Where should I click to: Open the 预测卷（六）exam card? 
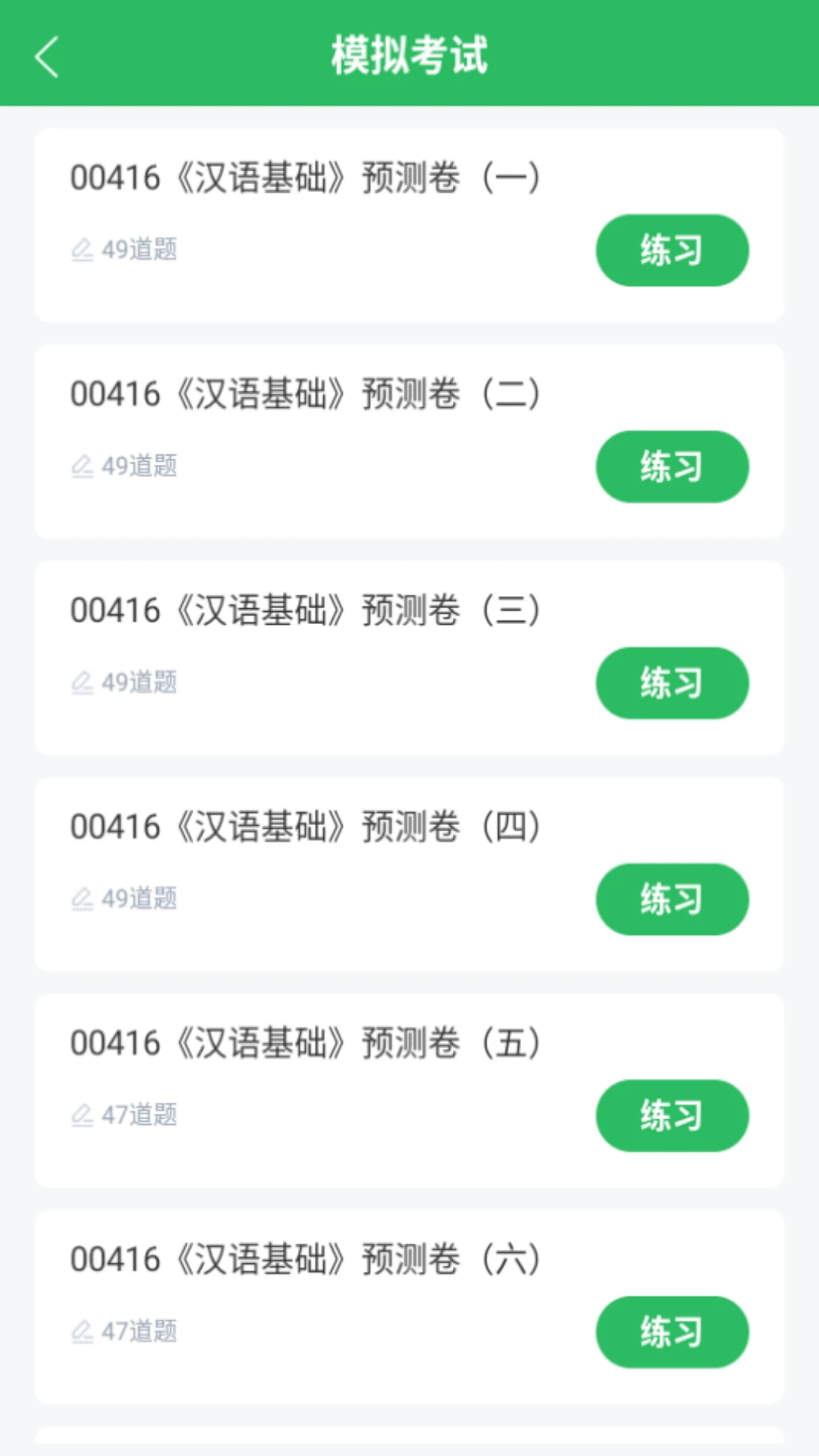tap(303, 1259)
